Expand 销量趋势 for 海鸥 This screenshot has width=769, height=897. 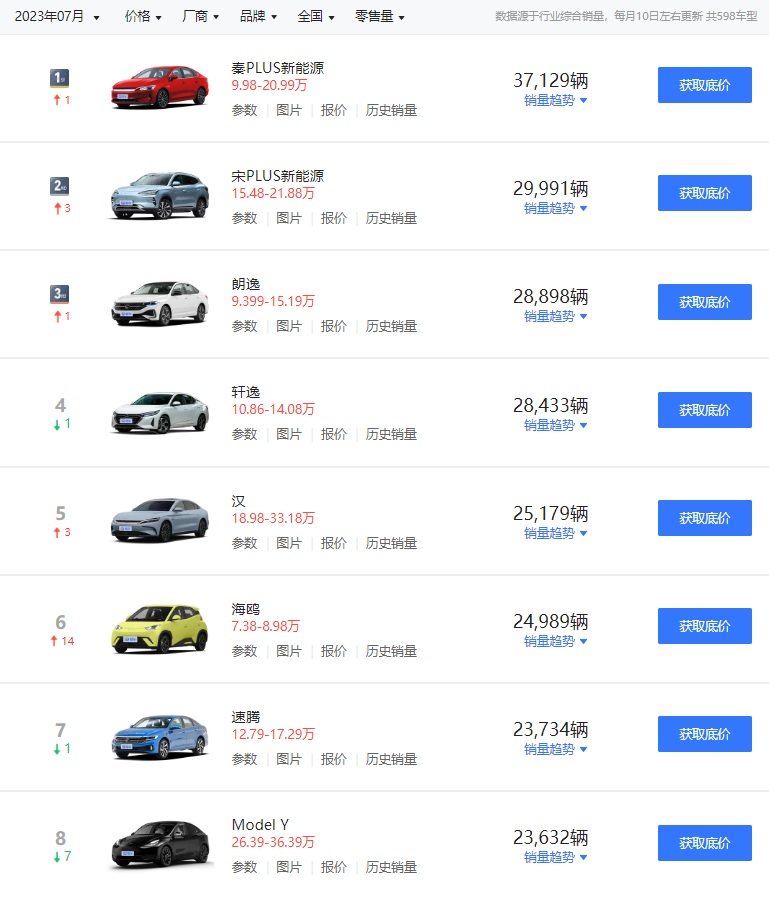(549, 641)
